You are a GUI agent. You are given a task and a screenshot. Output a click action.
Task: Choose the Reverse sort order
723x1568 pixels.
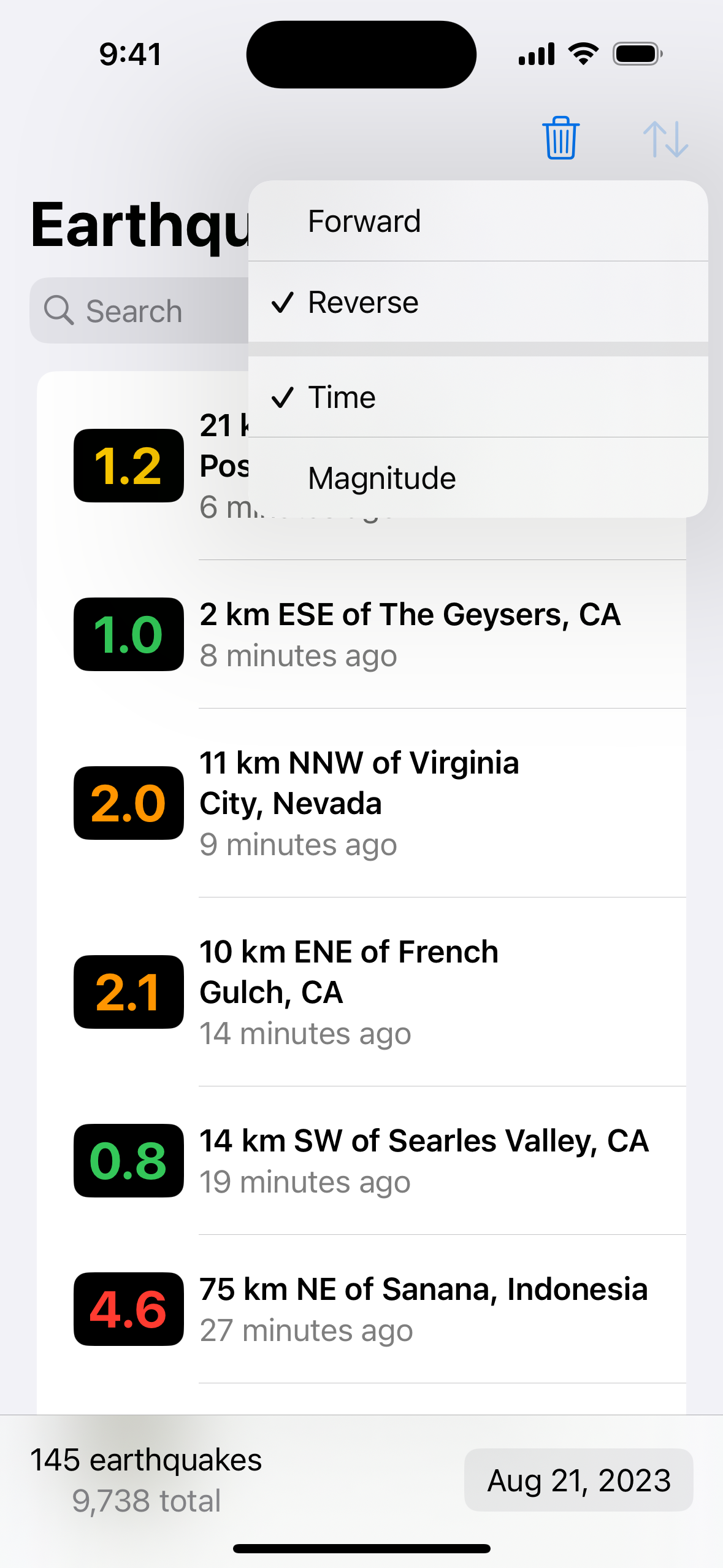(x=477, y=302)
